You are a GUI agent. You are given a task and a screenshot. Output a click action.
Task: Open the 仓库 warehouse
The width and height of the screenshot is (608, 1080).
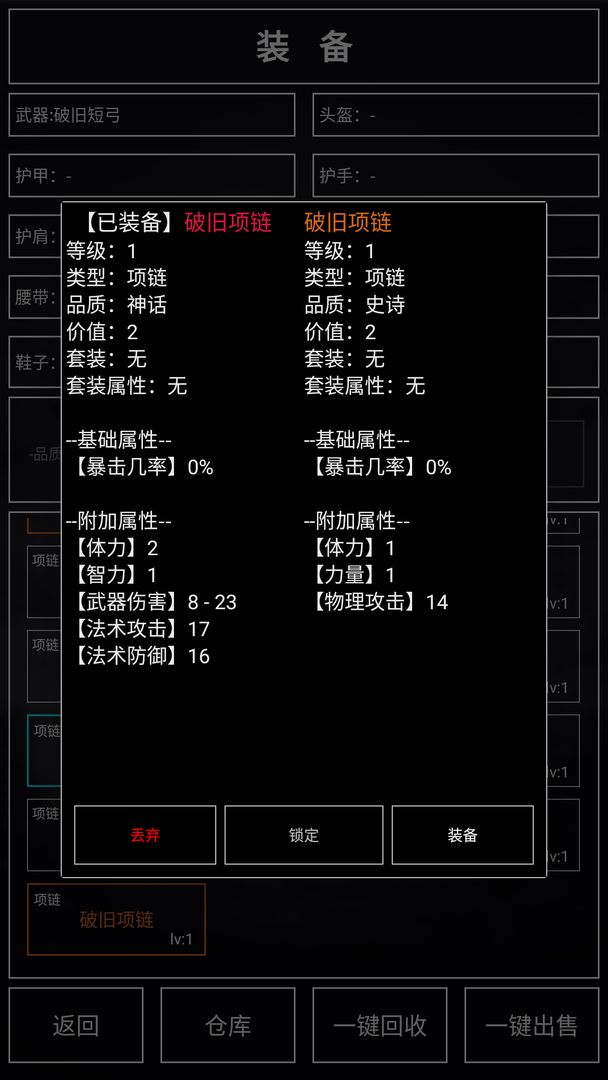tap(228, 1025)
